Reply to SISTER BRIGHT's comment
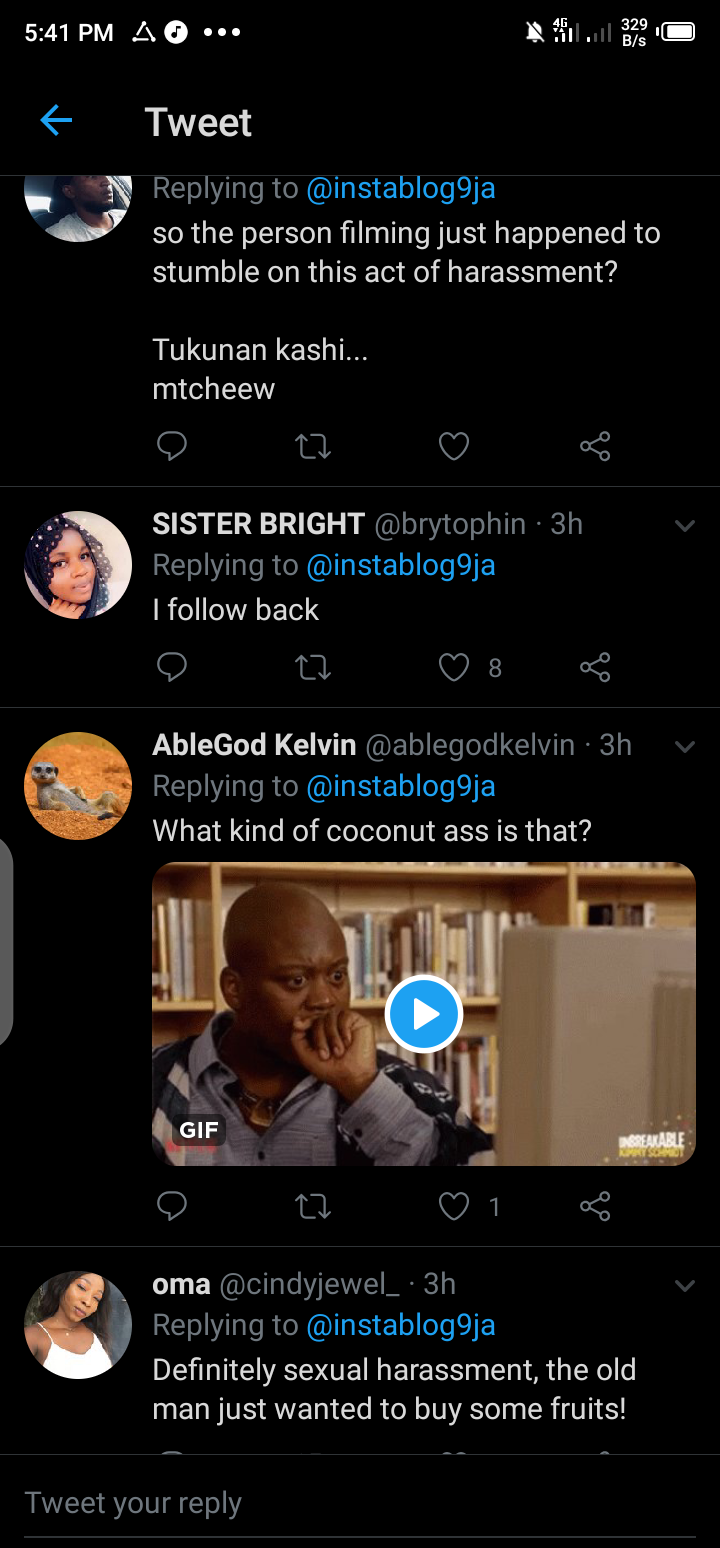The width and height of the screenshot is (720, 1548). [172, 667]
